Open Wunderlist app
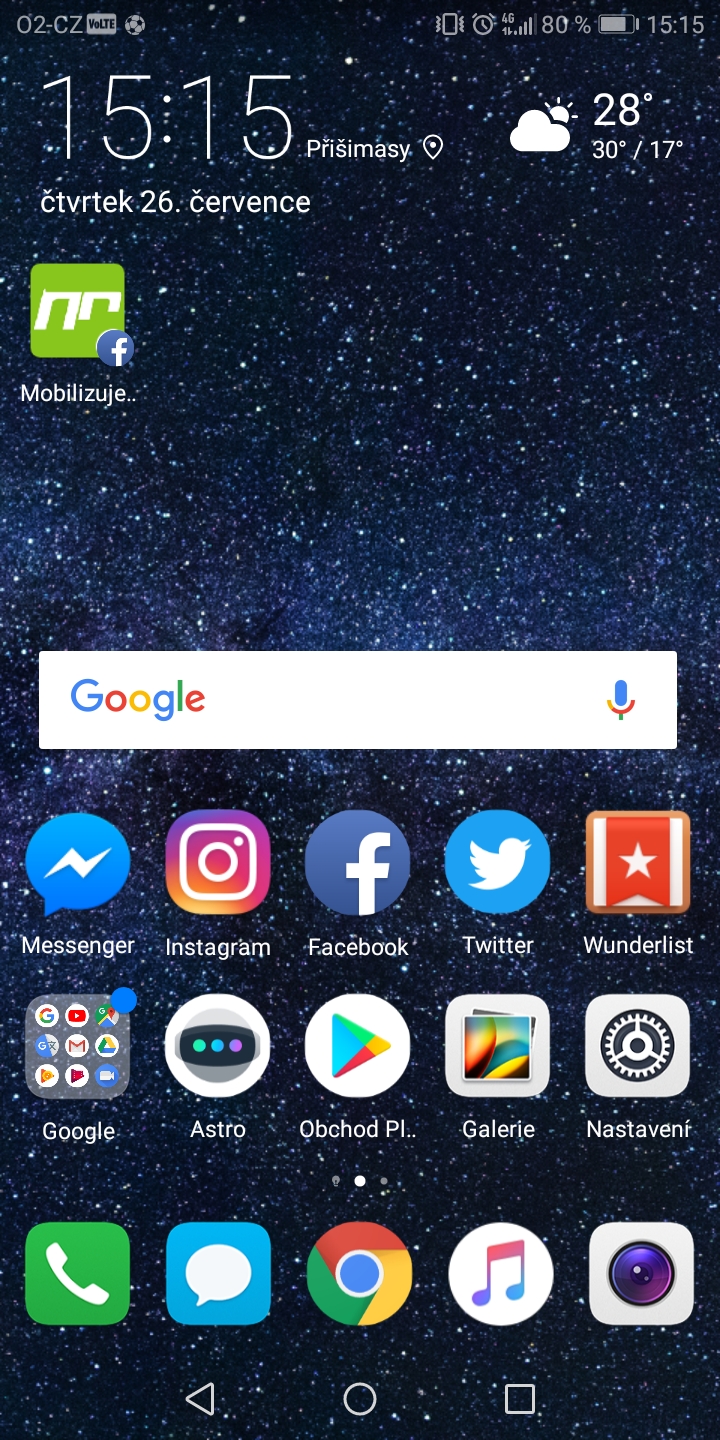The height and width of the screenshot is (1440, 720). pos(638,864)
